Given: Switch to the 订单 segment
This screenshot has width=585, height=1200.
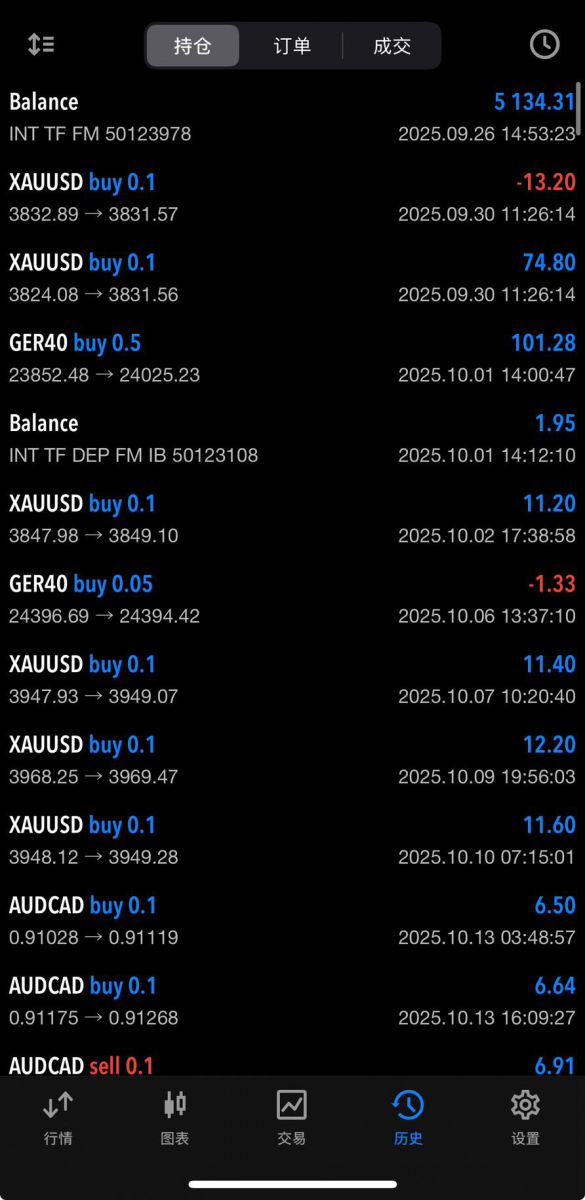Looking at the screenshot, I should pyautogui.click(x=292, y=46).
